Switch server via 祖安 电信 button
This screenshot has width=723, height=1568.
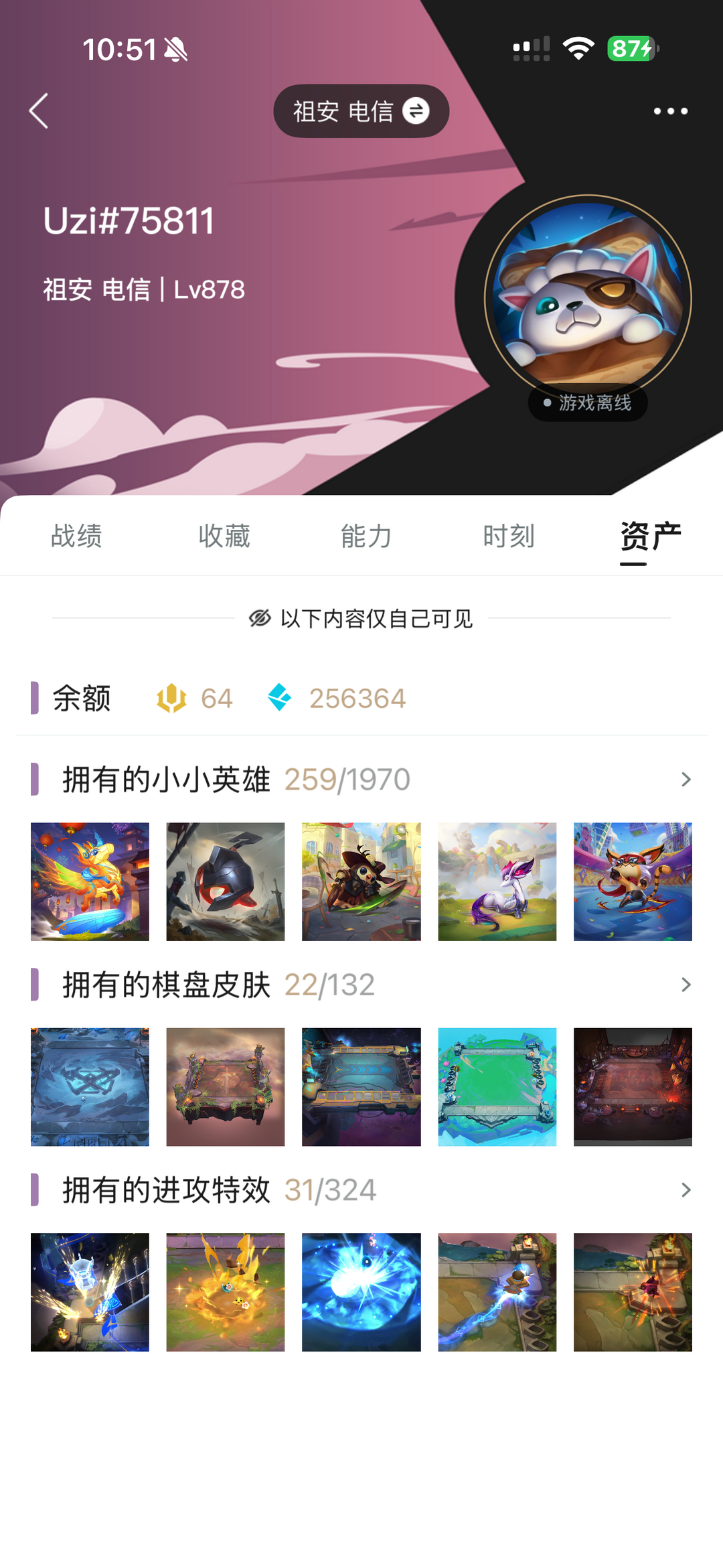click(361, 111)
